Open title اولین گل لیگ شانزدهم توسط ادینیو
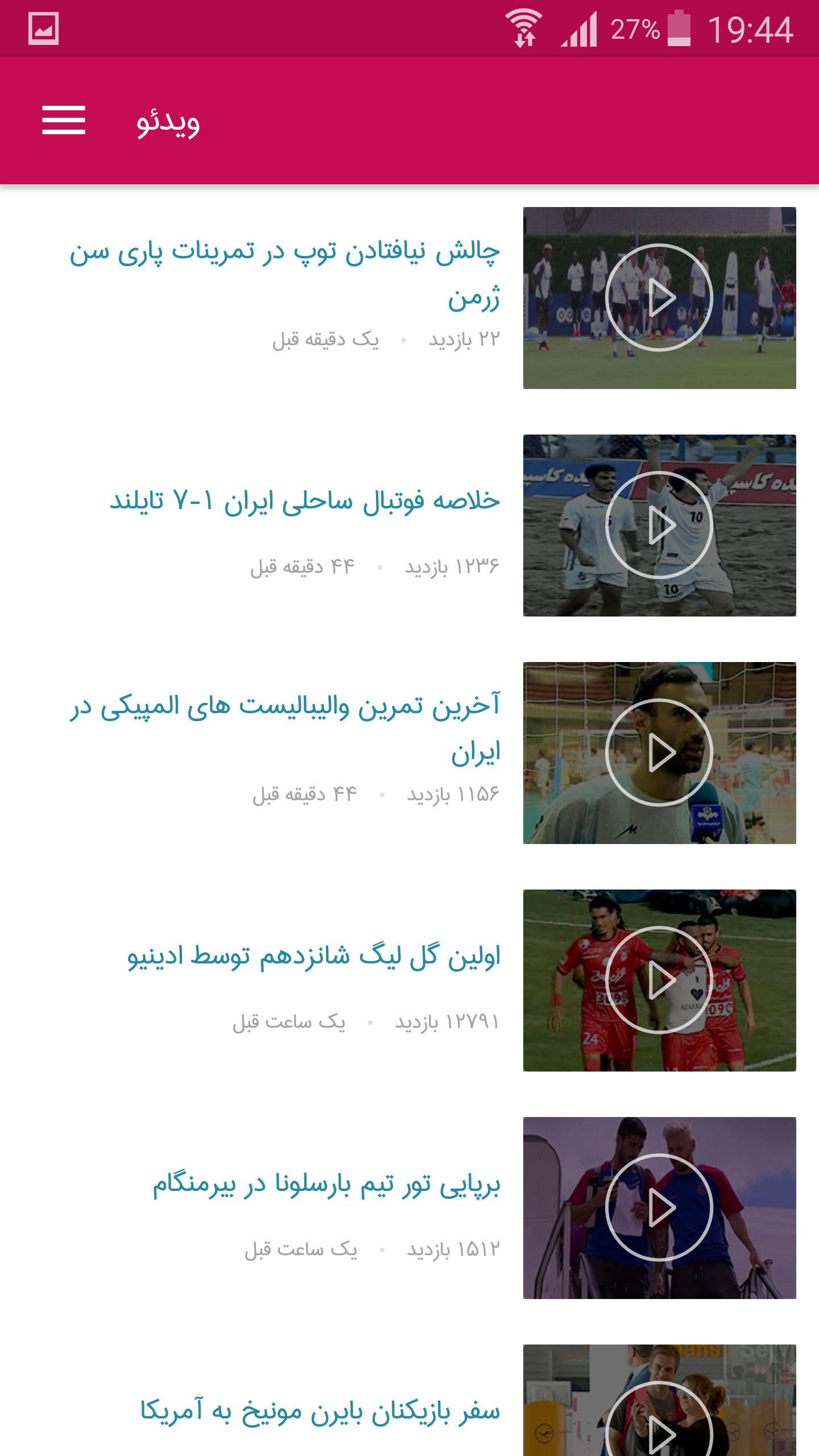Viewport: 819px width, 1456px height. [313, 956]
